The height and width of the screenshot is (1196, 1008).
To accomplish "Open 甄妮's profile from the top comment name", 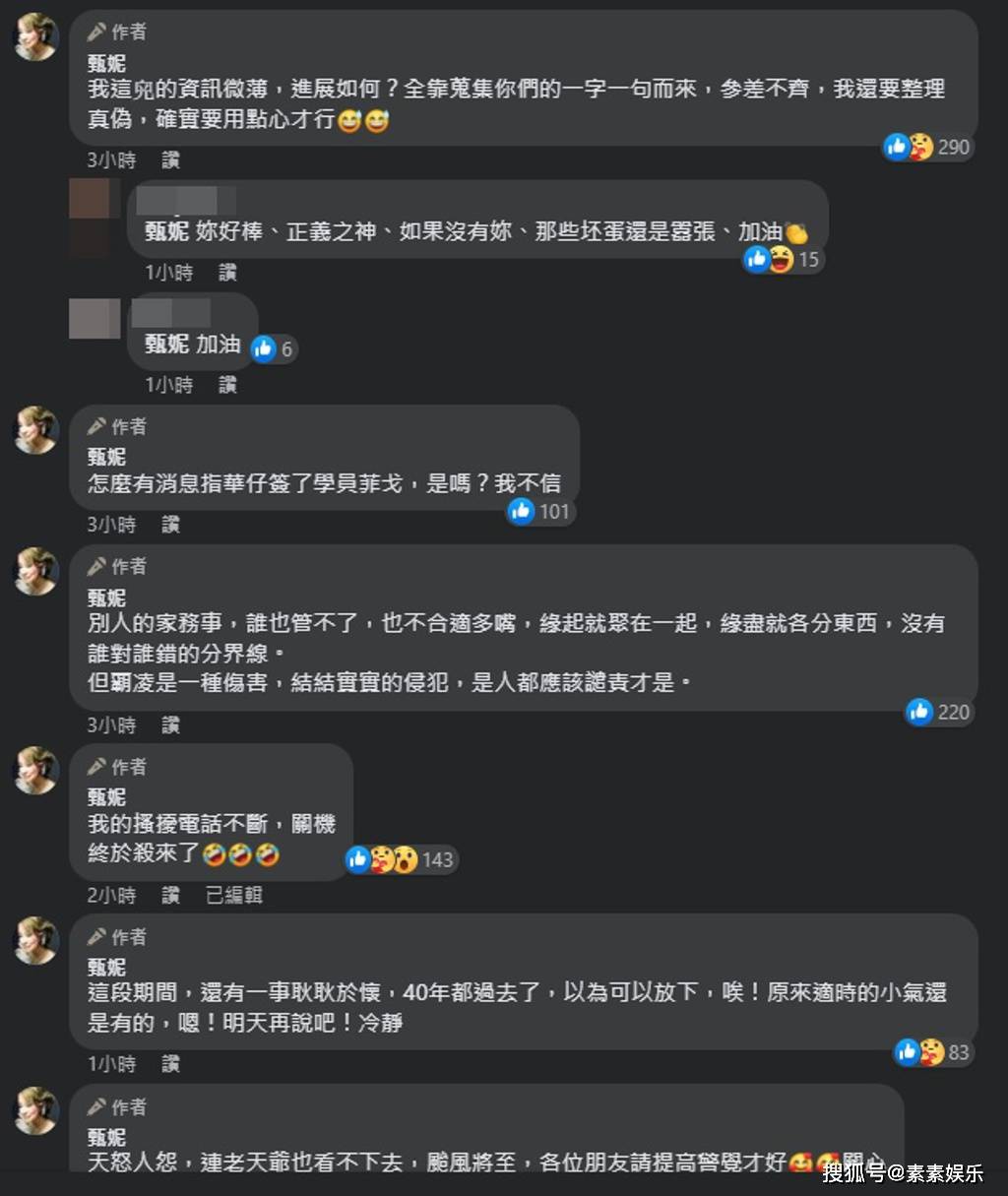I will pyautogui.click(x=106, y=63).
